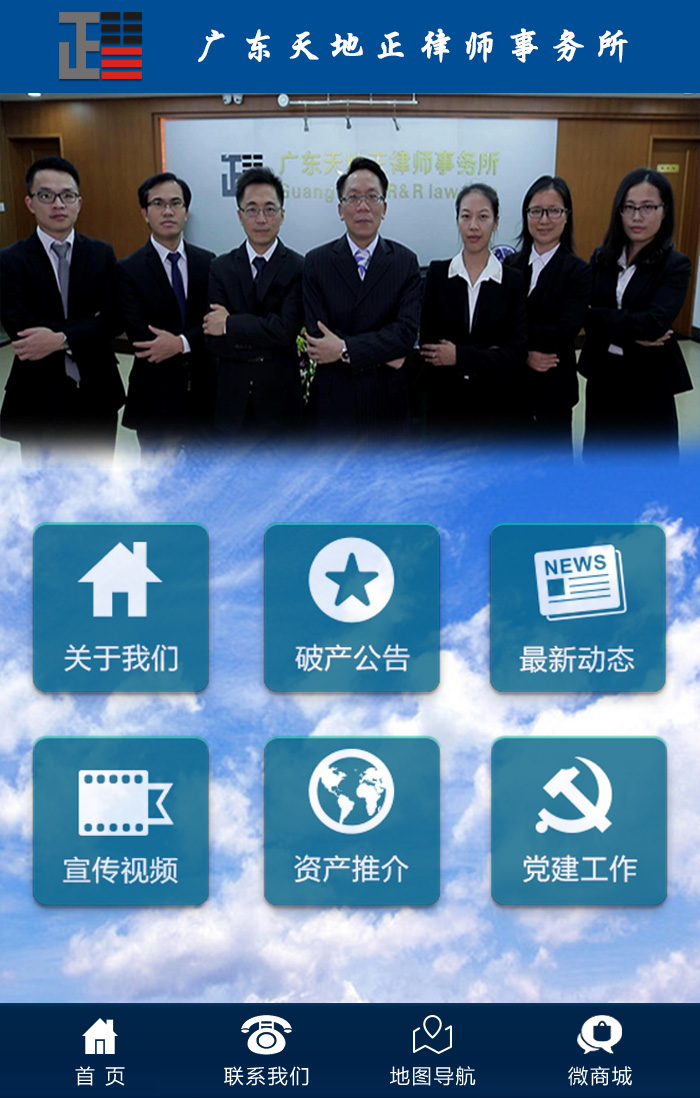Open 地图导航 tab
700x1098 pixels.
(x=432, y=1051)
